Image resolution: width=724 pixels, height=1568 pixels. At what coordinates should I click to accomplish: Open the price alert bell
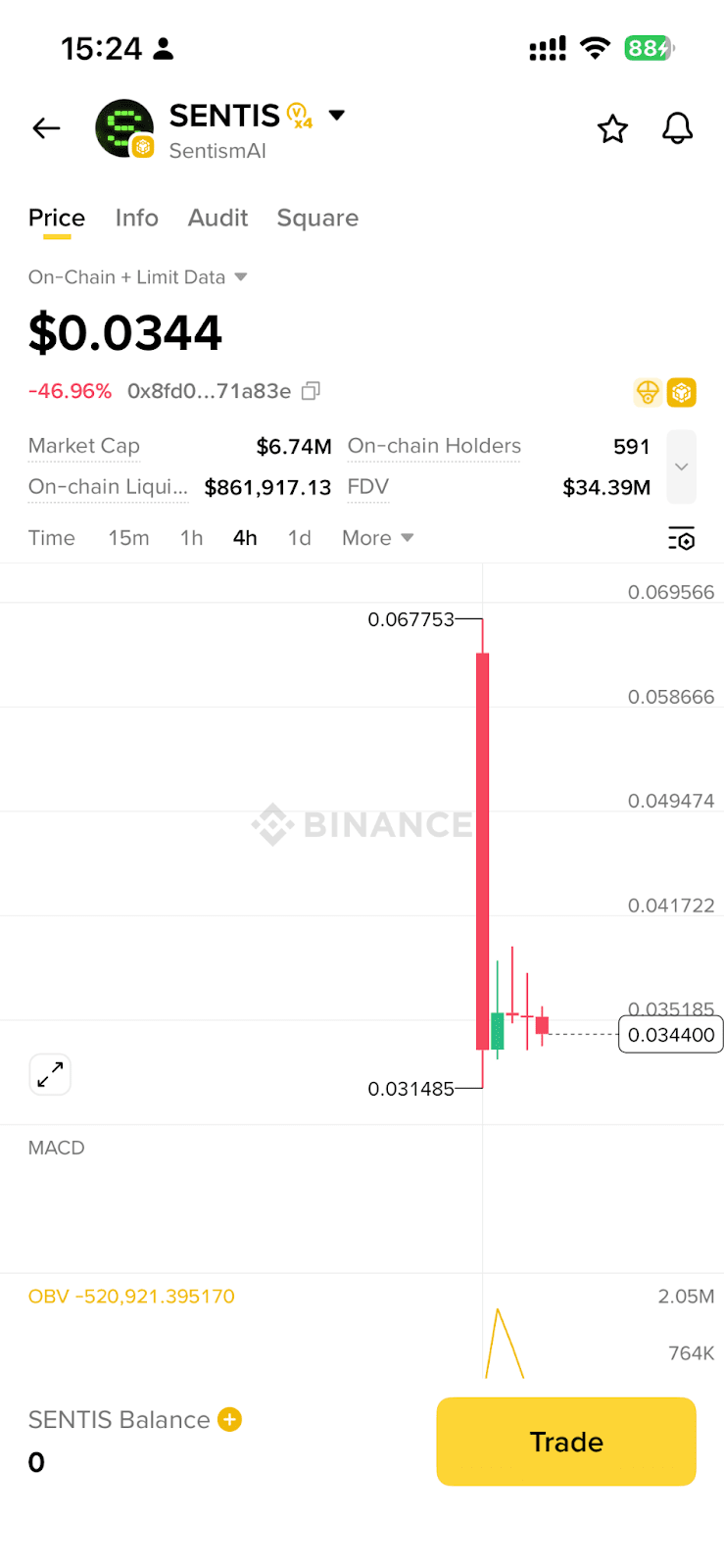(x=677, y=128)
